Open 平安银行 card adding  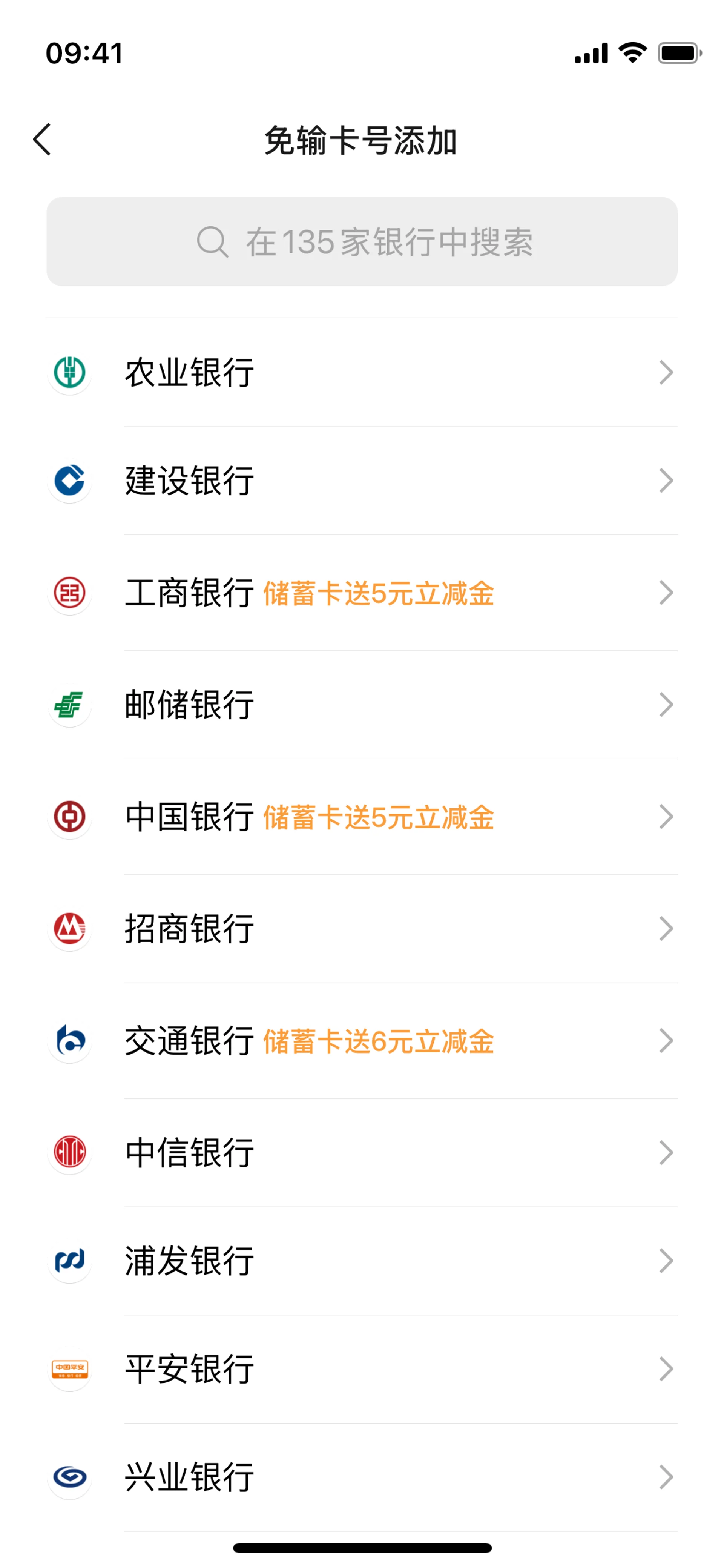tap(362, 1369)
